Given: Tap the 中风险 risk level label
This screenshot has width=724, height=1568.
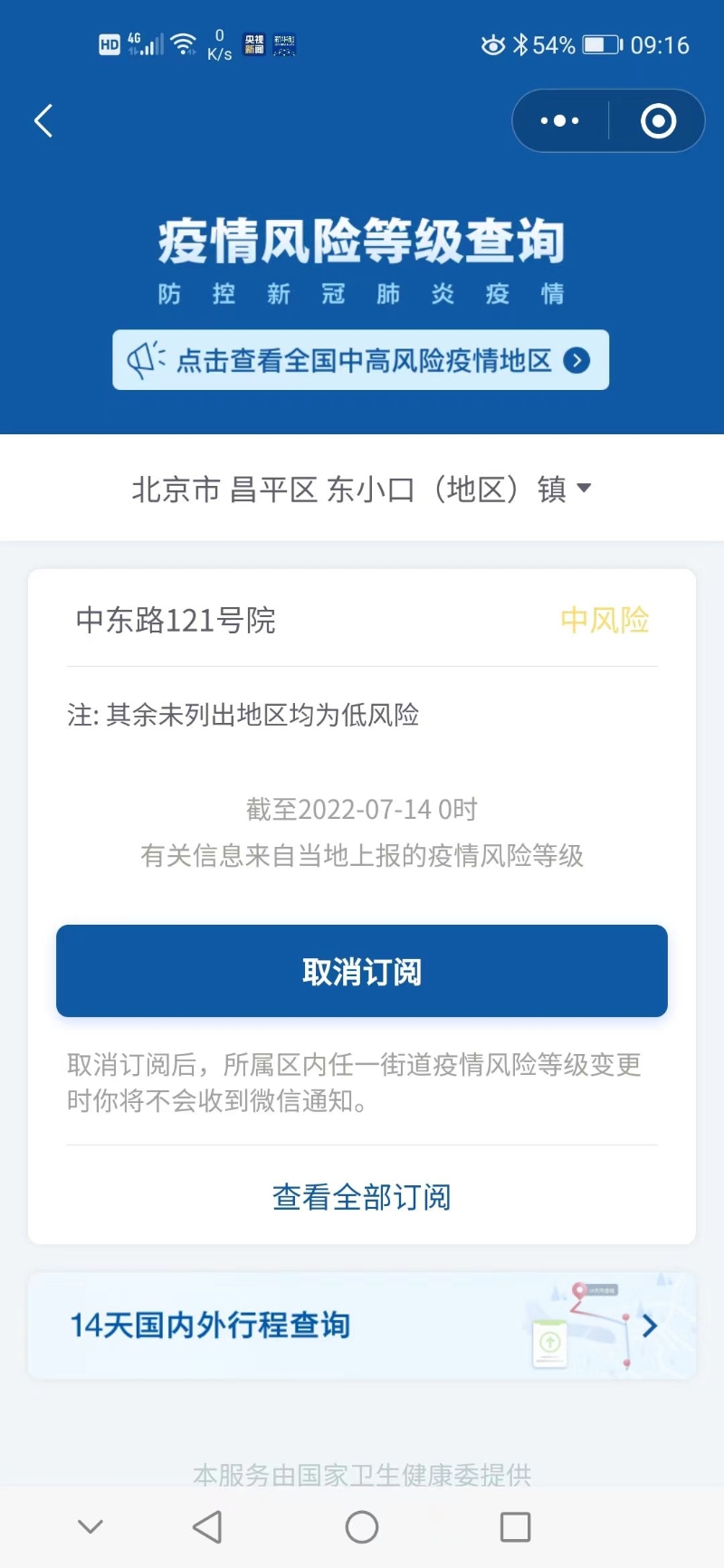Looking at the screenshot, I should coord(605,621).
